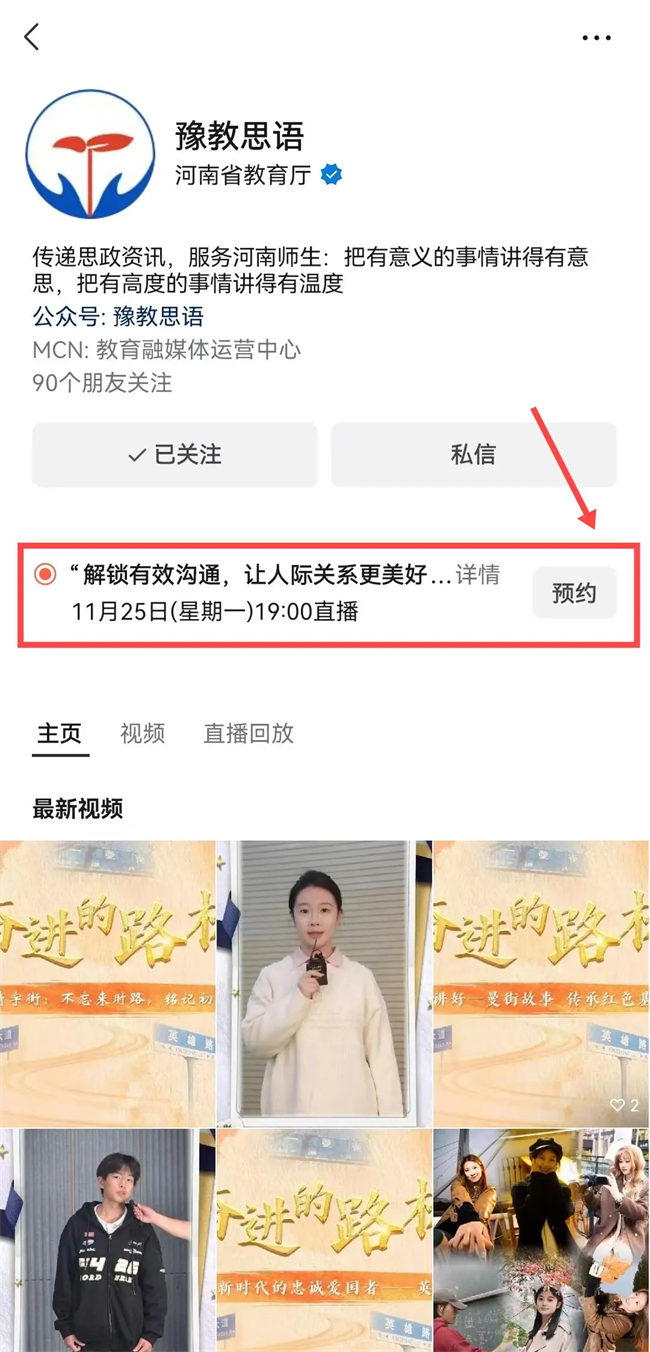
Task: Open the three-dot overflow menu
Action: tap(596, 38)
